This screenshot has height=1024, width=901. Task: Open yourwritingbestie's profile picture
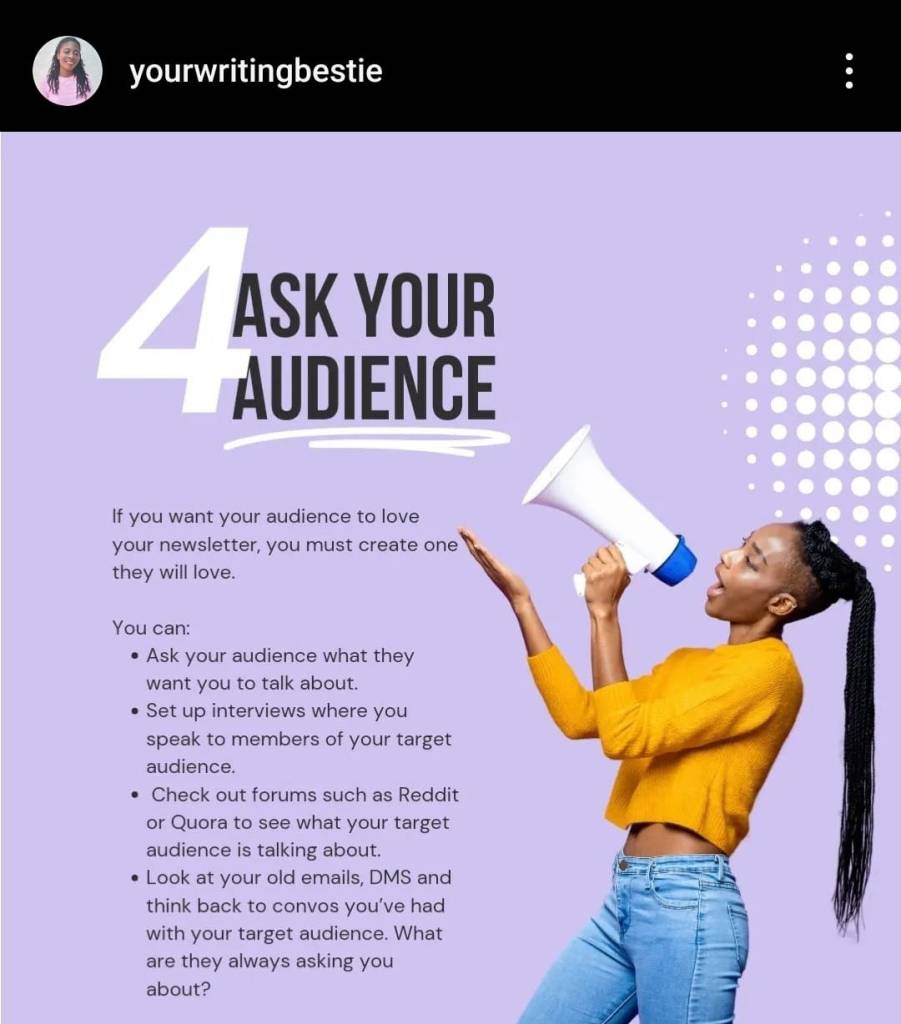tap(67, 71)
